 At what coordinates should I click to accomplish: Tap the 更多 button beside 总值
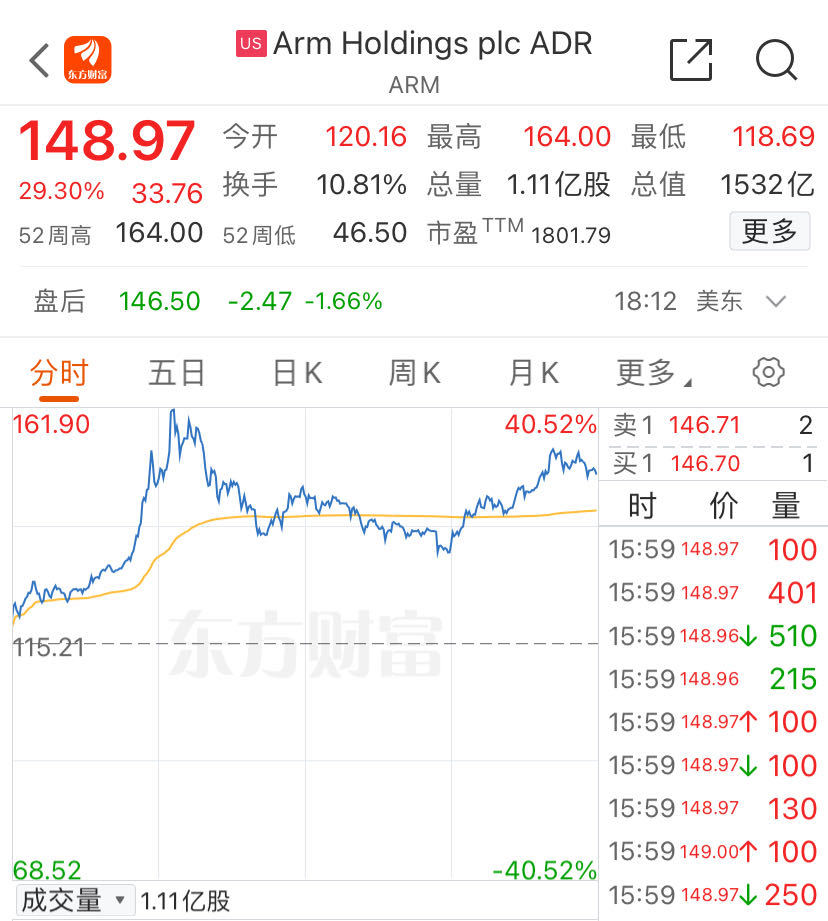coord(769,232)
